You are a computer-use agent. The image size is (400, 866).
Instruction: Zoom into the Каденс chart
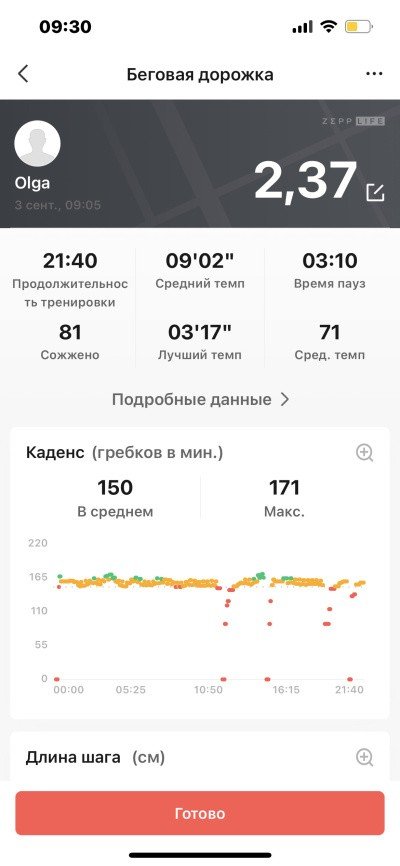[365, 453]
